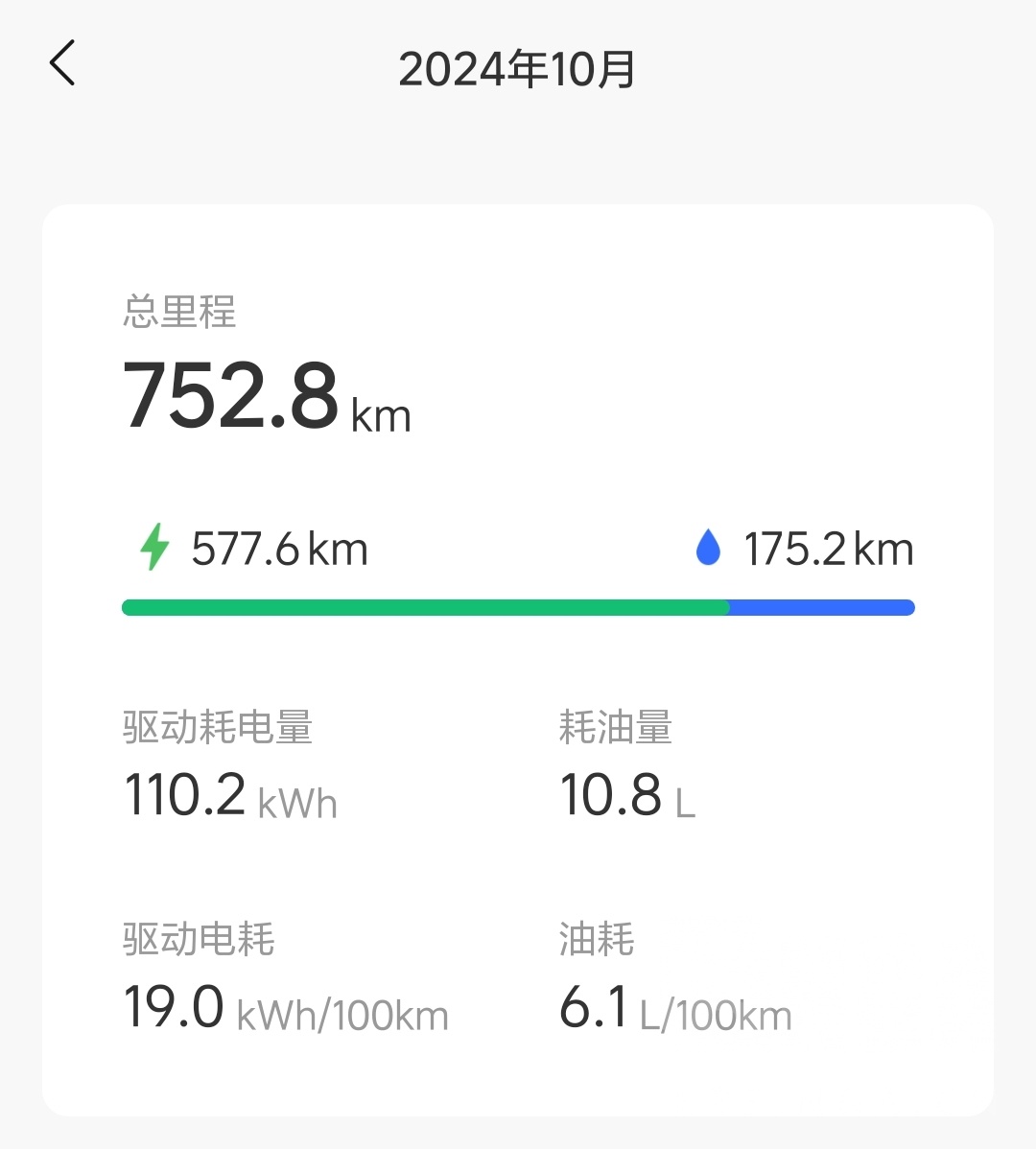The height and width of the screenshot is (1149, 1036).
Task: Go back from the 2024年10月 page
Action: (x=62, y=64)
